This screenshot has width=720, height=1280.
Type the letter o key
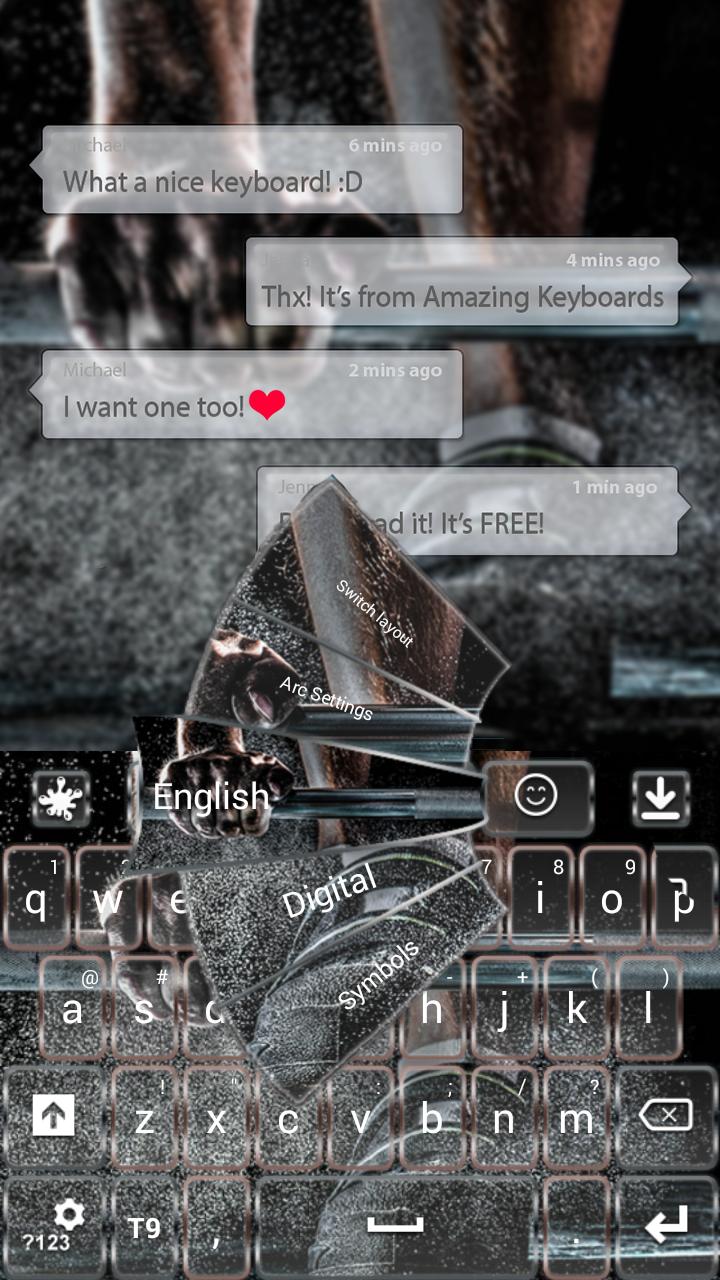click(x=612, y=898)
